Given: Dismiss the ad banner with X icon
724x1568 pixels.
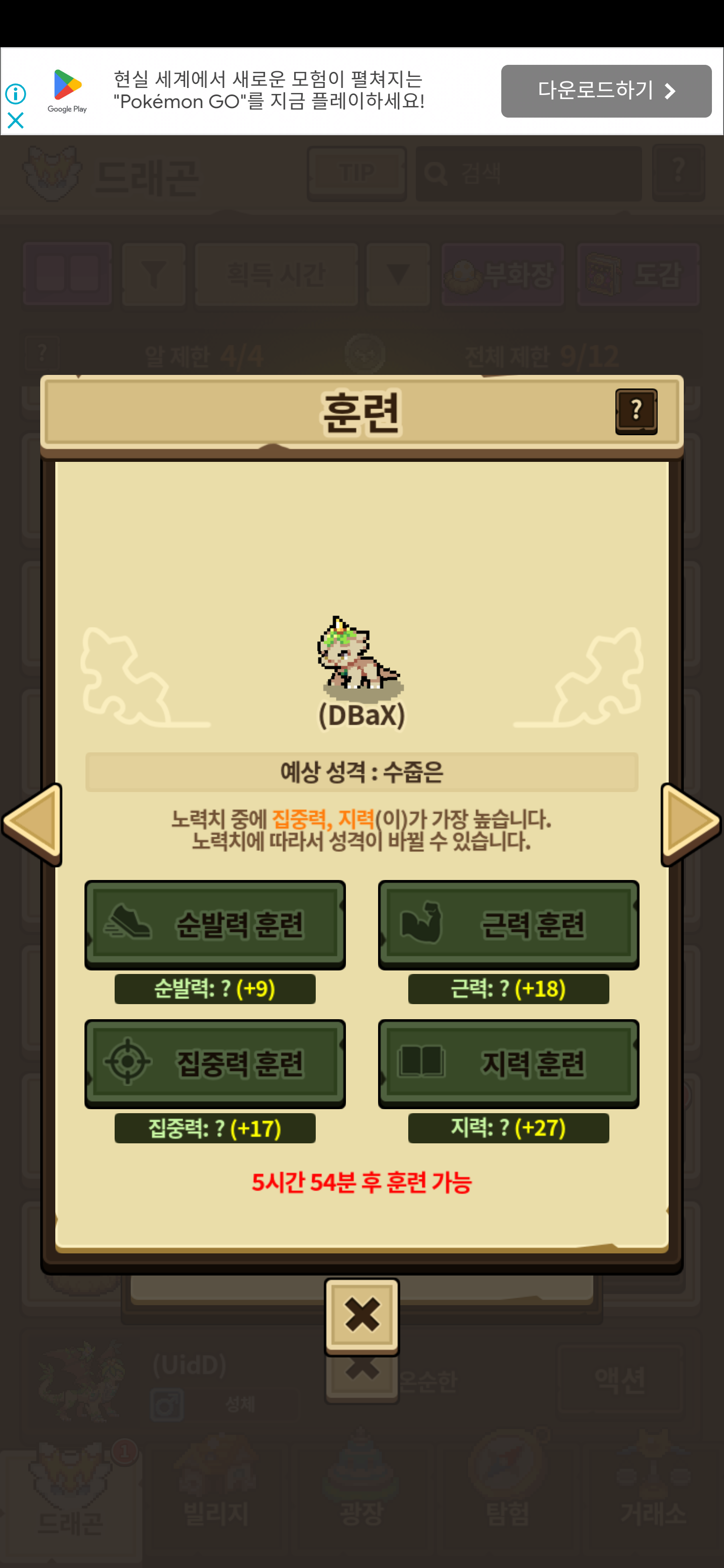Looking at the screenshot, I should pos(15,120).
